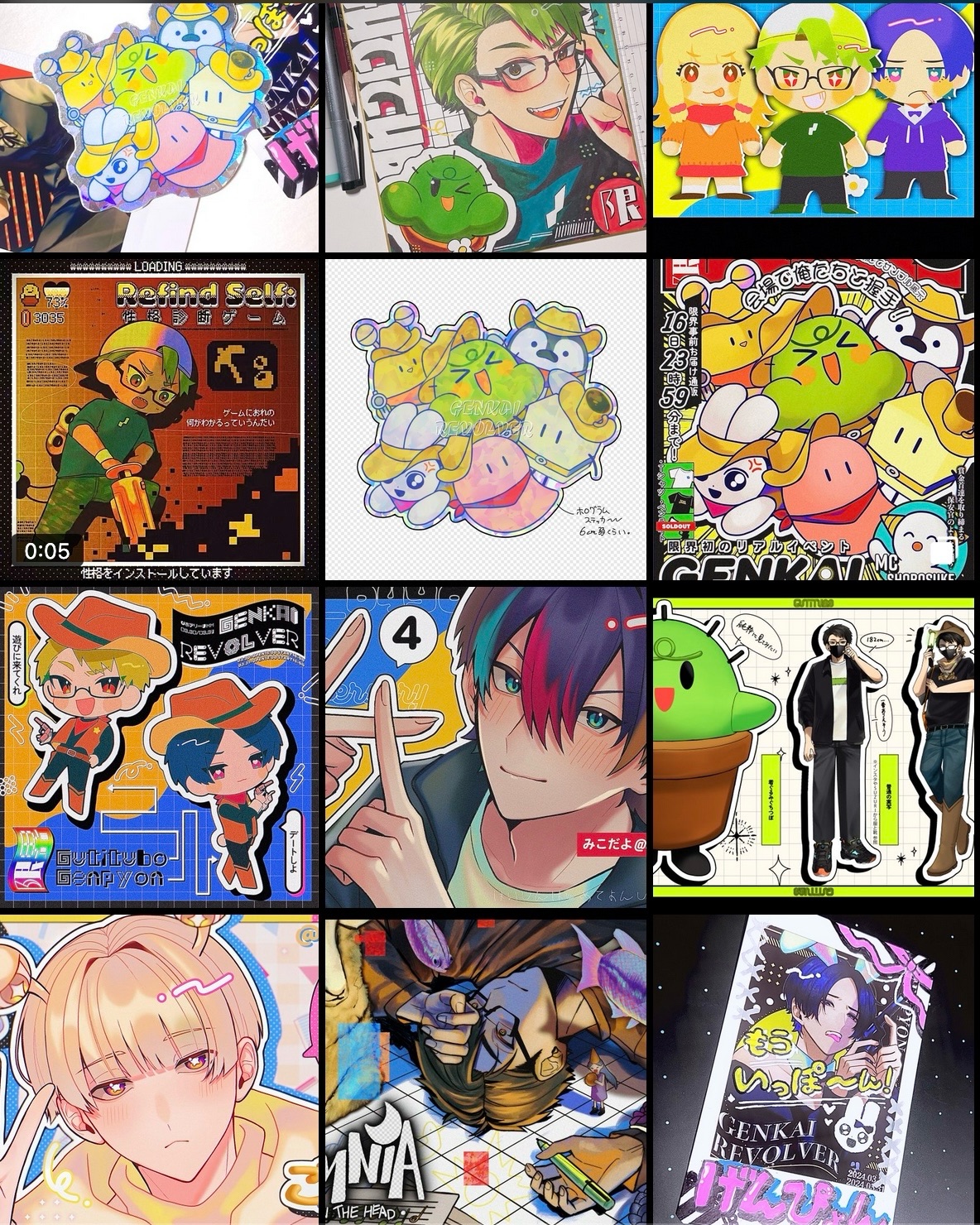Open the upside-down character with fish tile
This screenshot has height=1225, width=980.
coord(486,1070)
